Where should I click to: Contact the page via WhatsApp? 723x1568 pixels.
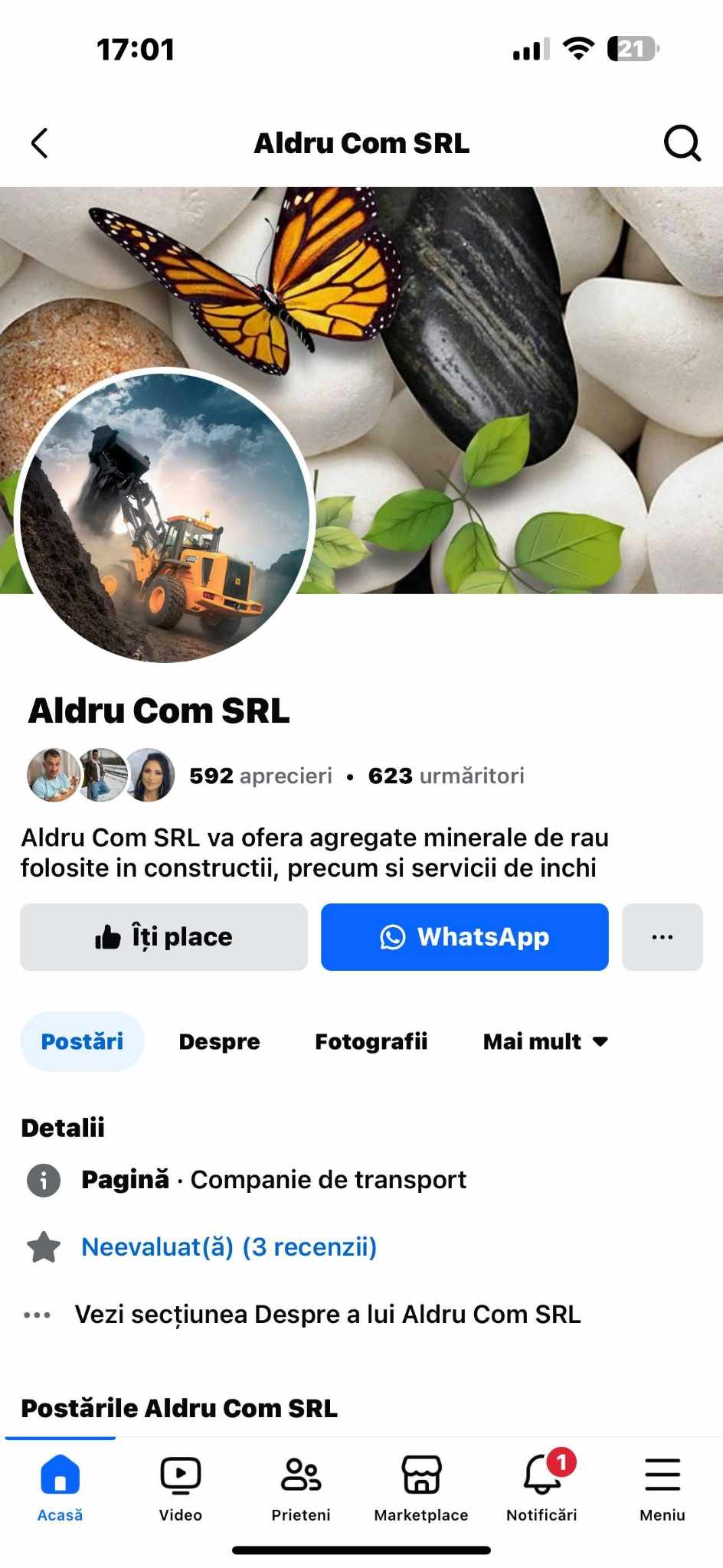click(x=464, y=937)
